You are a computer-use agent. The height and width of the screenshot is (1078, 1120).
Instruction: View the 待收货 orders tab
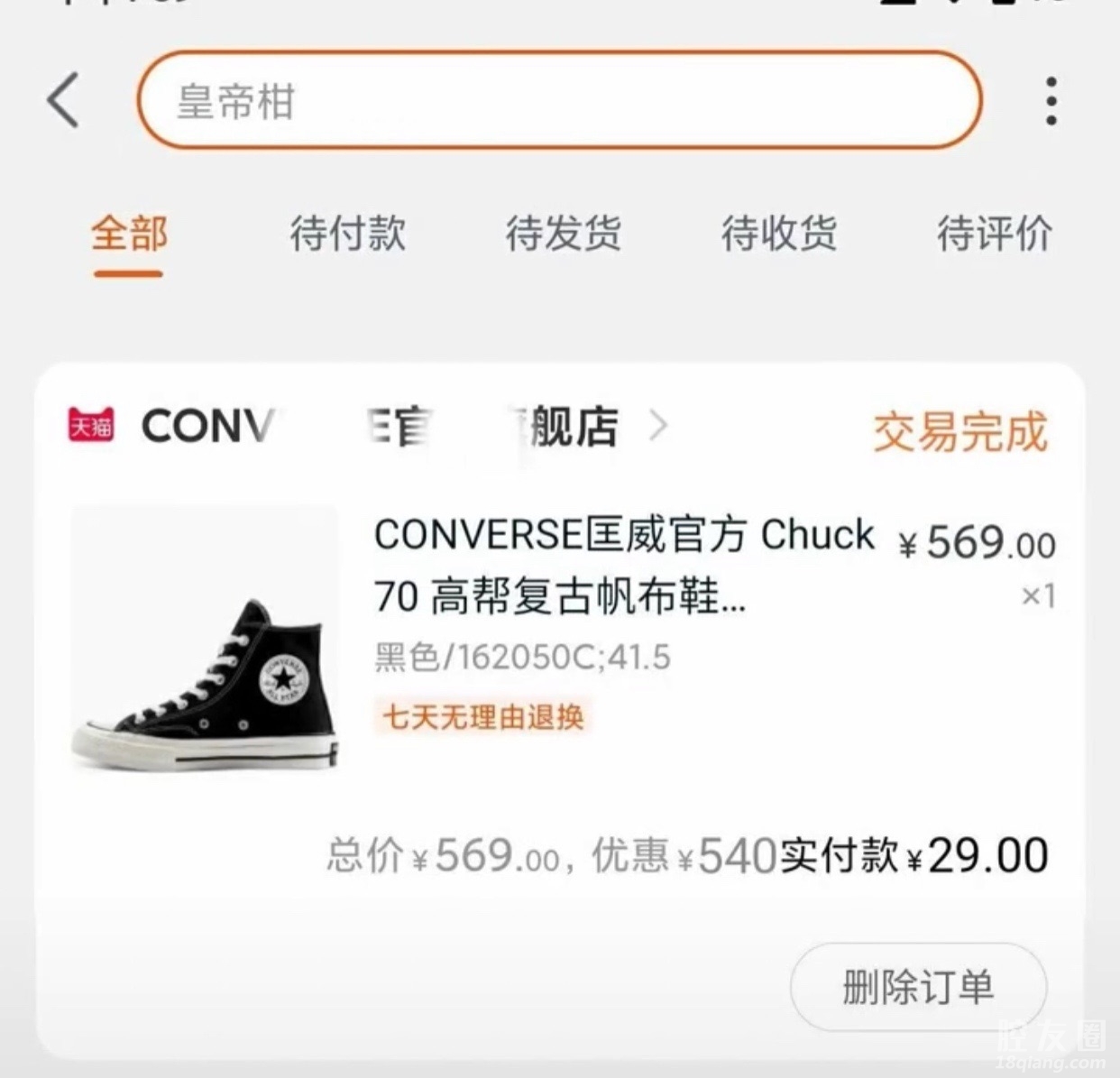[x=778, y=234]
